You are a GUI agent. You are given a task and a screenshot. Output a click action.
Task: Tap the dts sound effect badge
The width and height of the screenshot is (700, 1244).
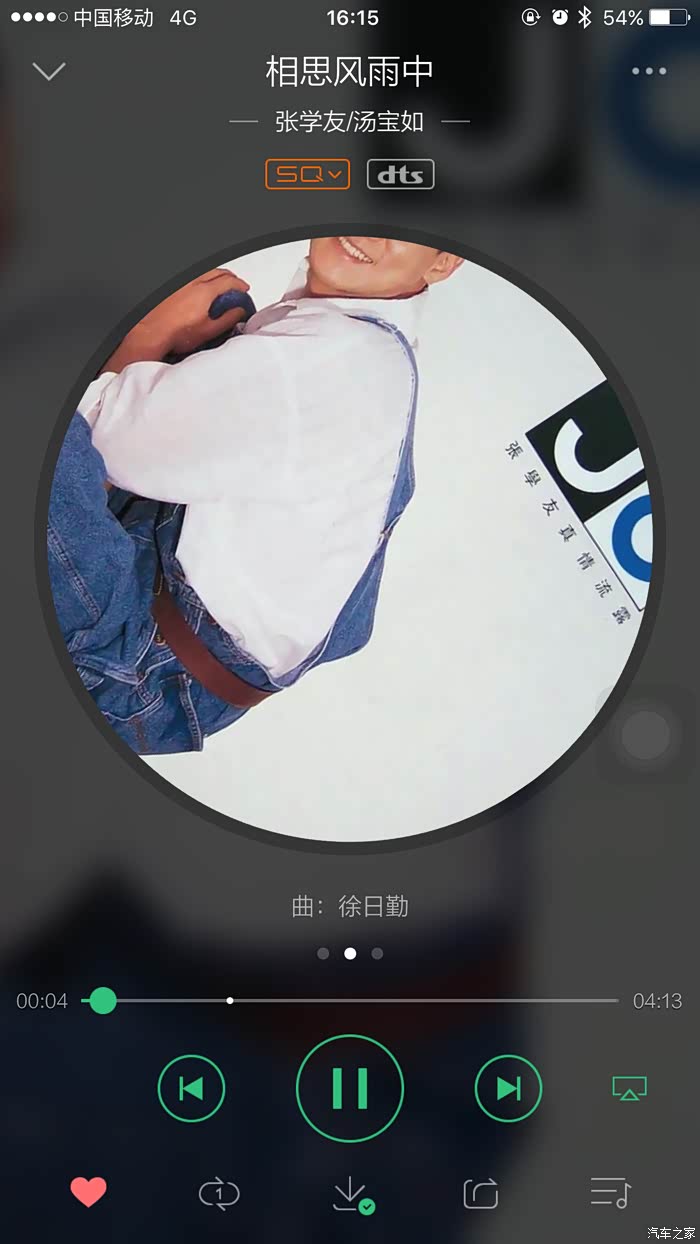[x=400, y=175]
